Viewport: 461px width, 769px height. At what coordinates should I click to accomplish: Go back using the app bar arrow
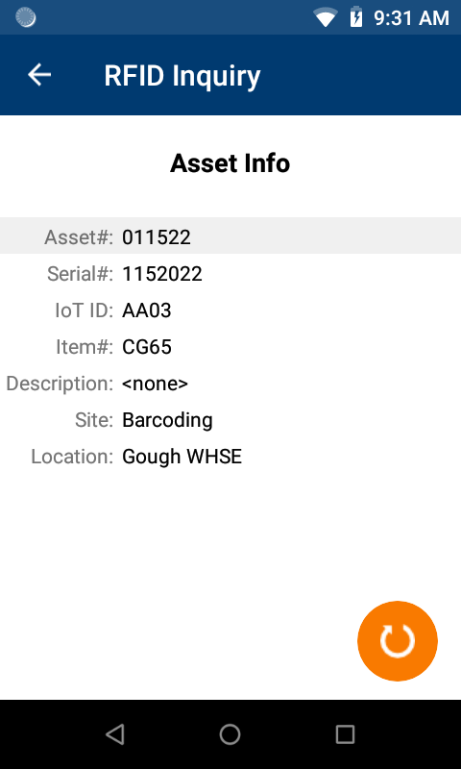pyautogui.click(x=39, y=75)
